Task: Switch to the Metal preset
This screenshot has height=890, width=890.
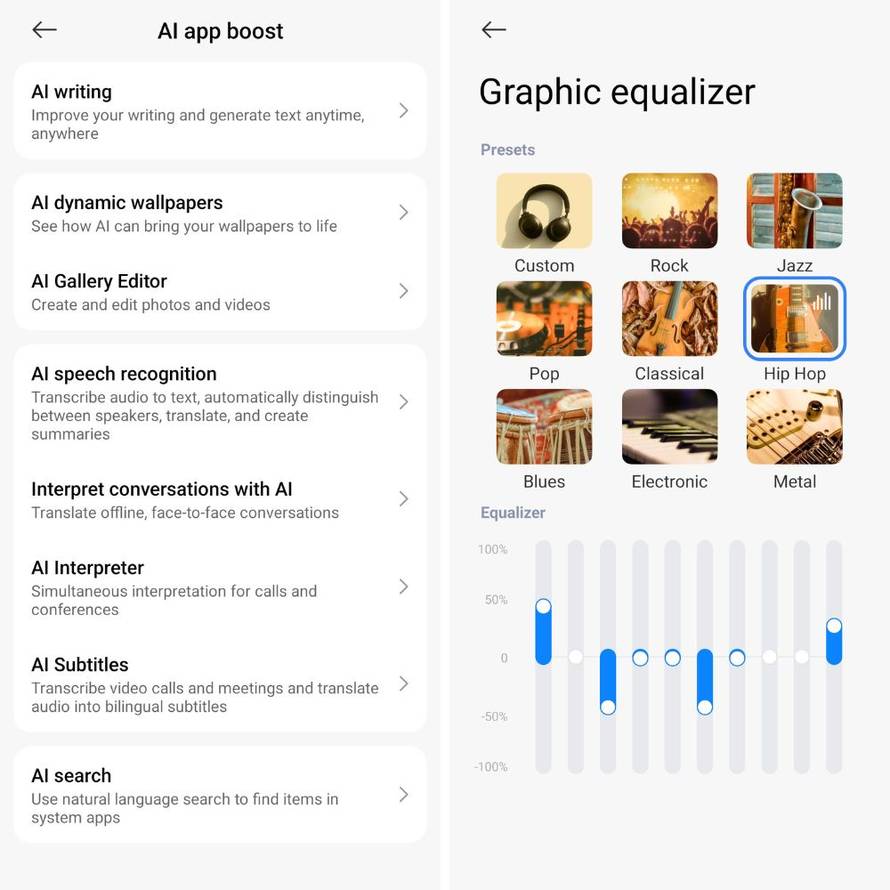Action: pos(794,427)
